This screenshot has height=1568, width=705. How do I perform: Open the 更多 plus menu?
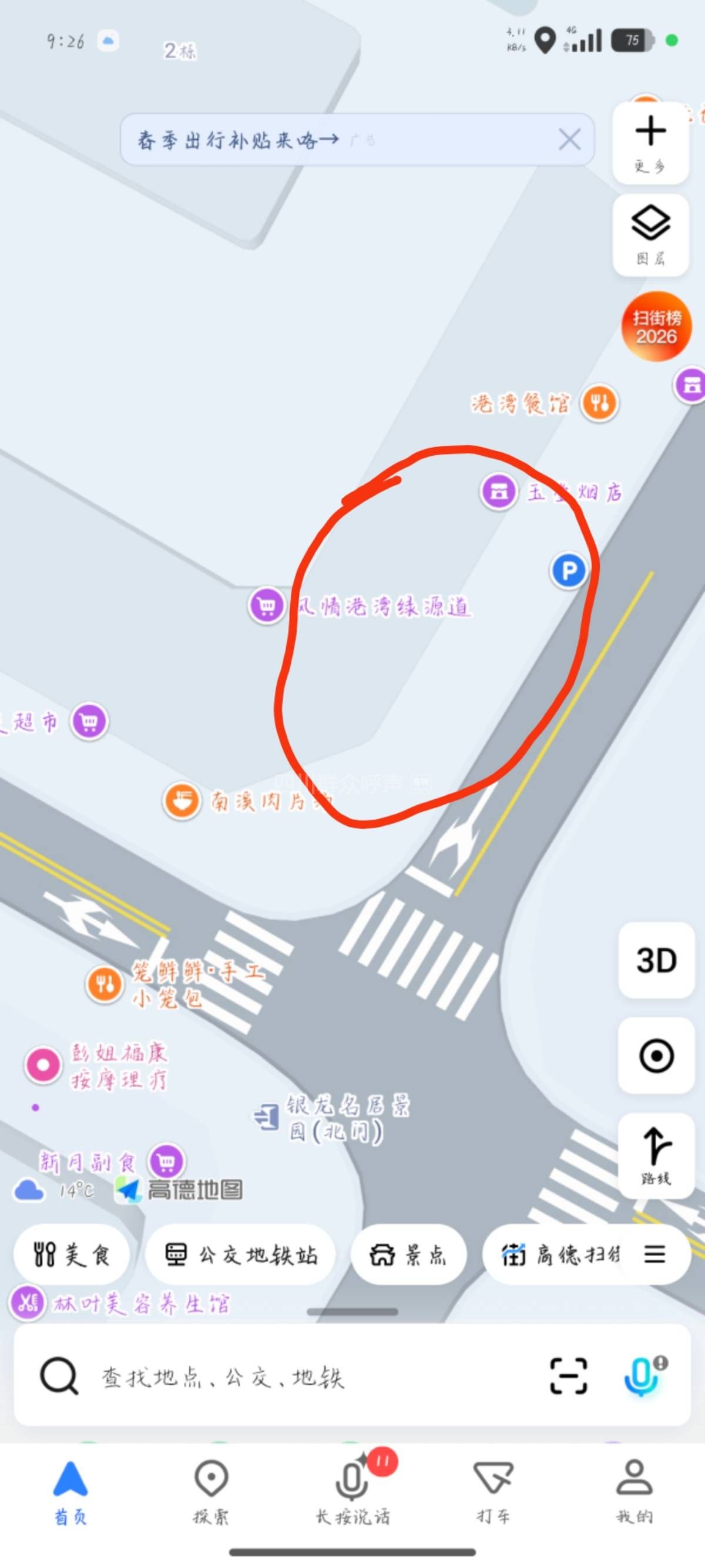(x=650, y=143)
